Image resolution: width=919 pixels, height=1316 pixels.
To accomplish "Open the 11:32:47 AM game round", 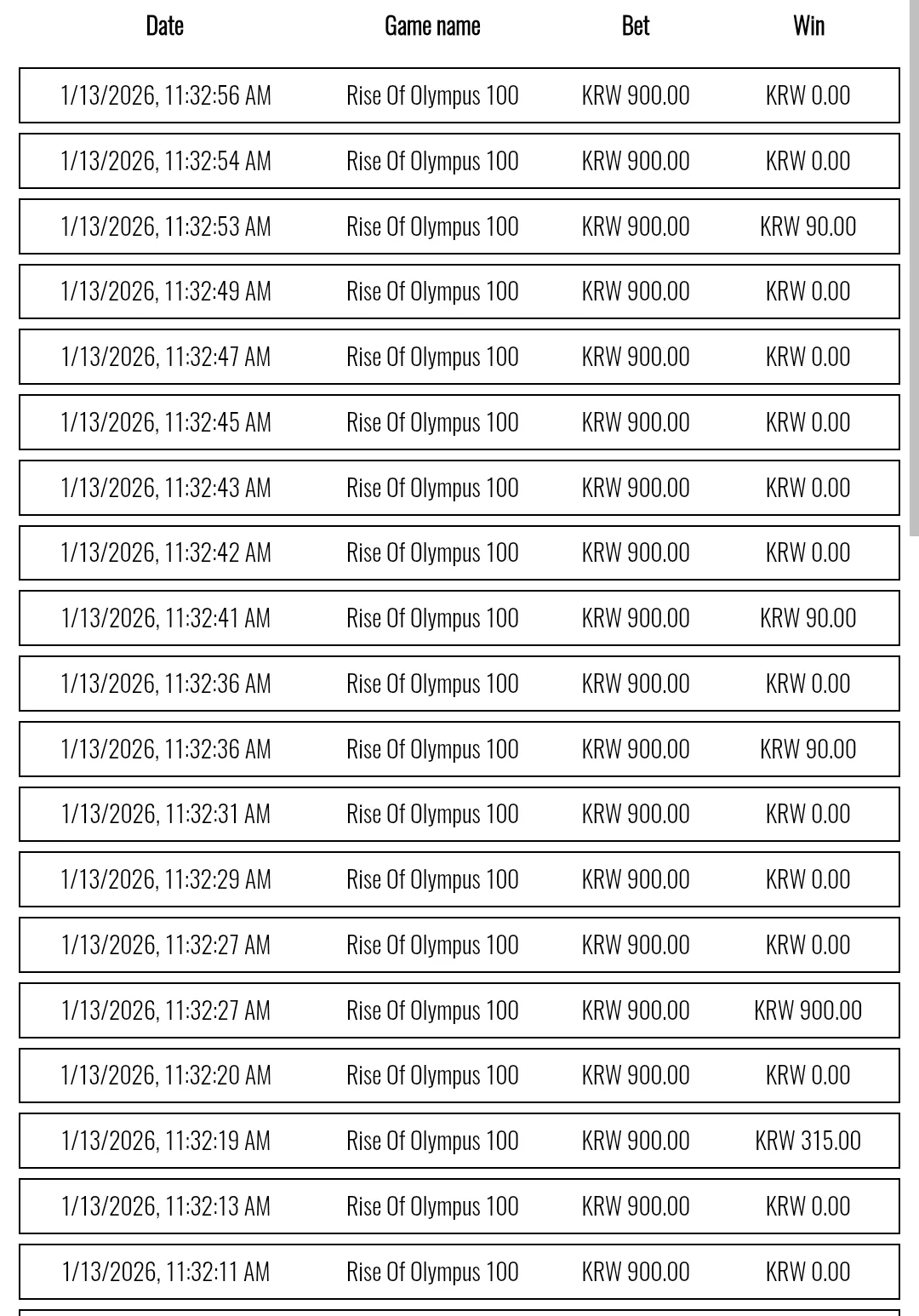I will (459, 357).
